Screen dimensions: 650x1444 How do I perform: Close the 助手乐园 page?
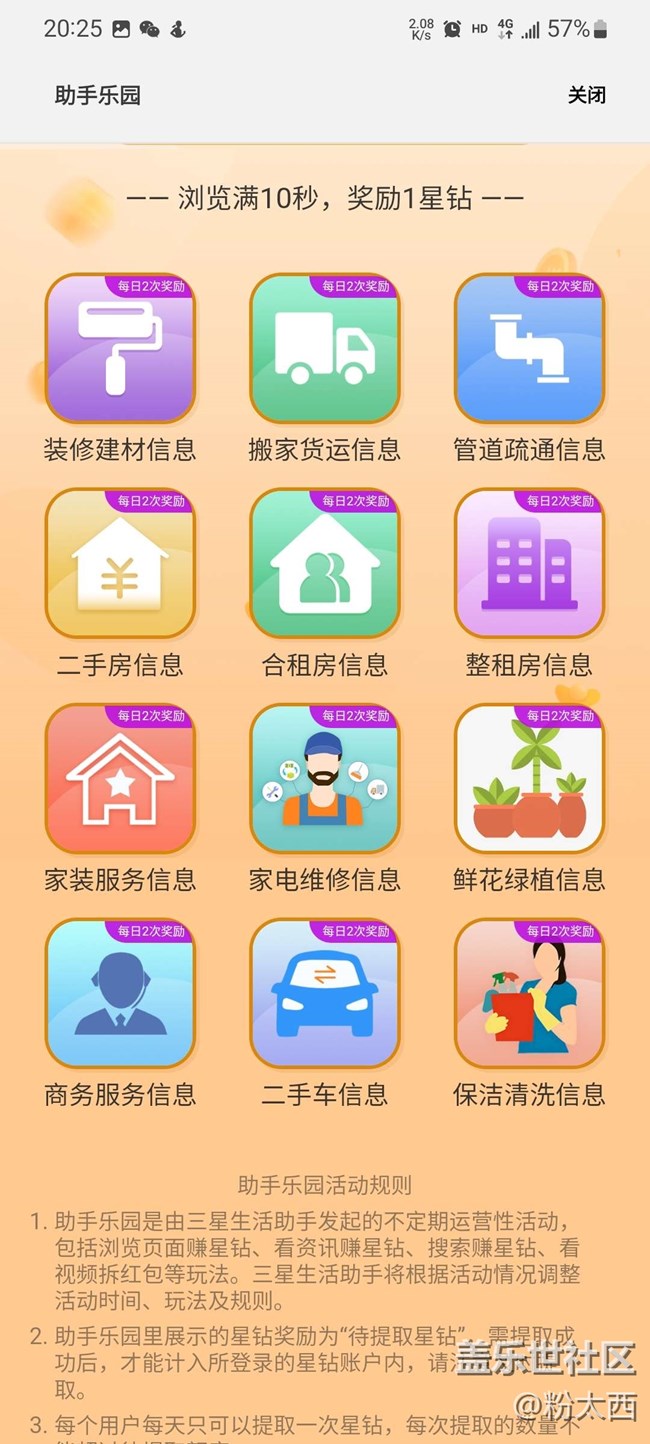point(586,96)
